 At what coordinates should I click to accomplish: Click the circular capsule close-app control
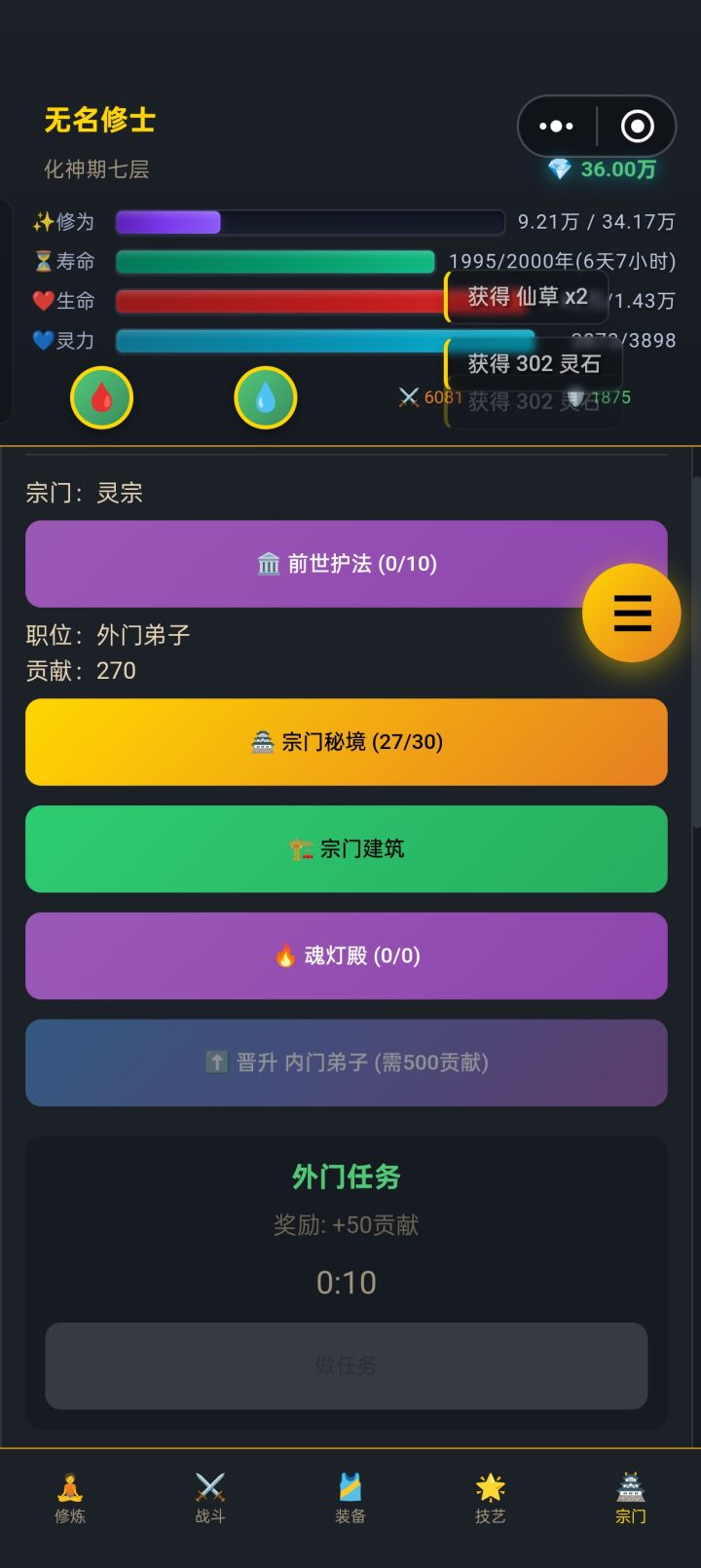pos(637,127)
